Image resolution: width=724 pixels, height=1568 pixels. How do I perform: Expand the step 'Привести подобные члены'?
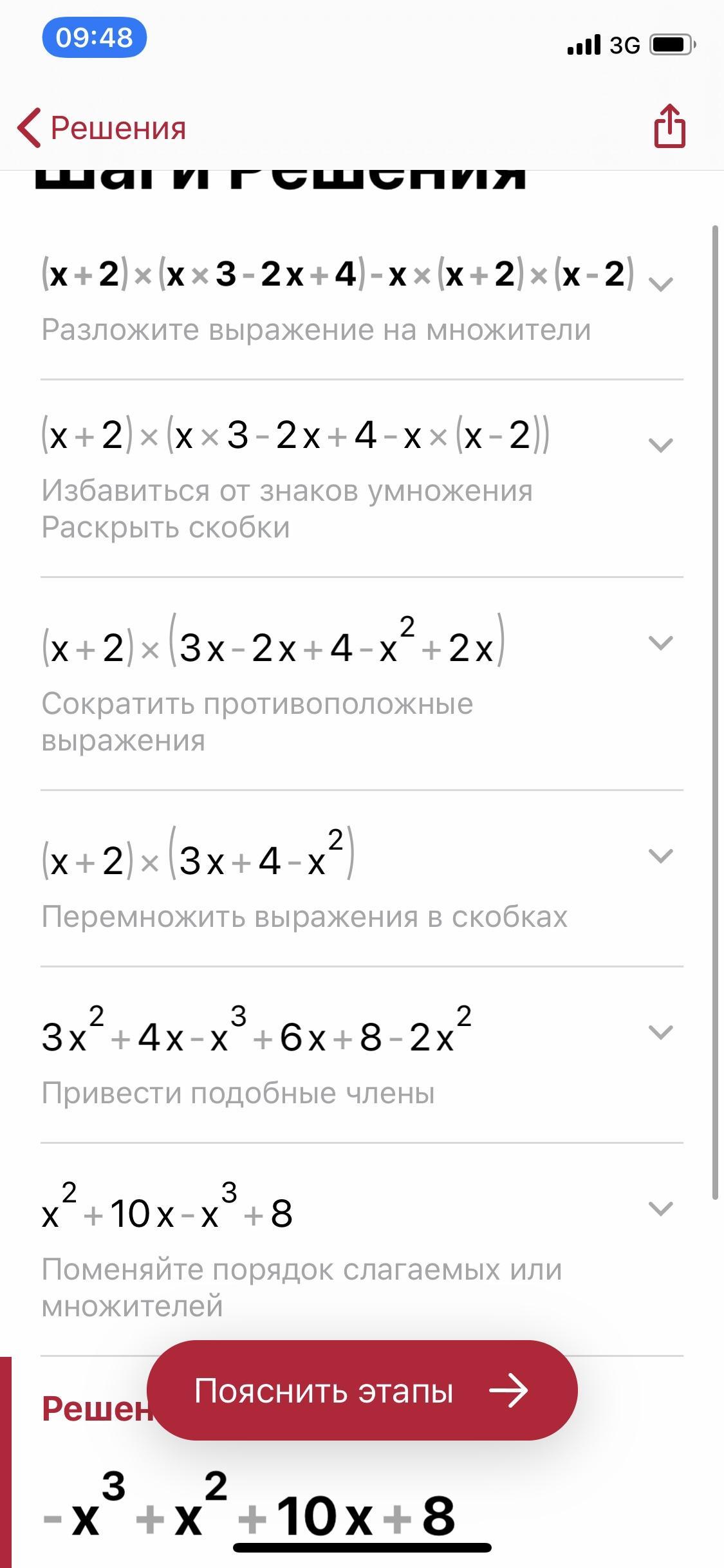click(x=661, y=1032)
